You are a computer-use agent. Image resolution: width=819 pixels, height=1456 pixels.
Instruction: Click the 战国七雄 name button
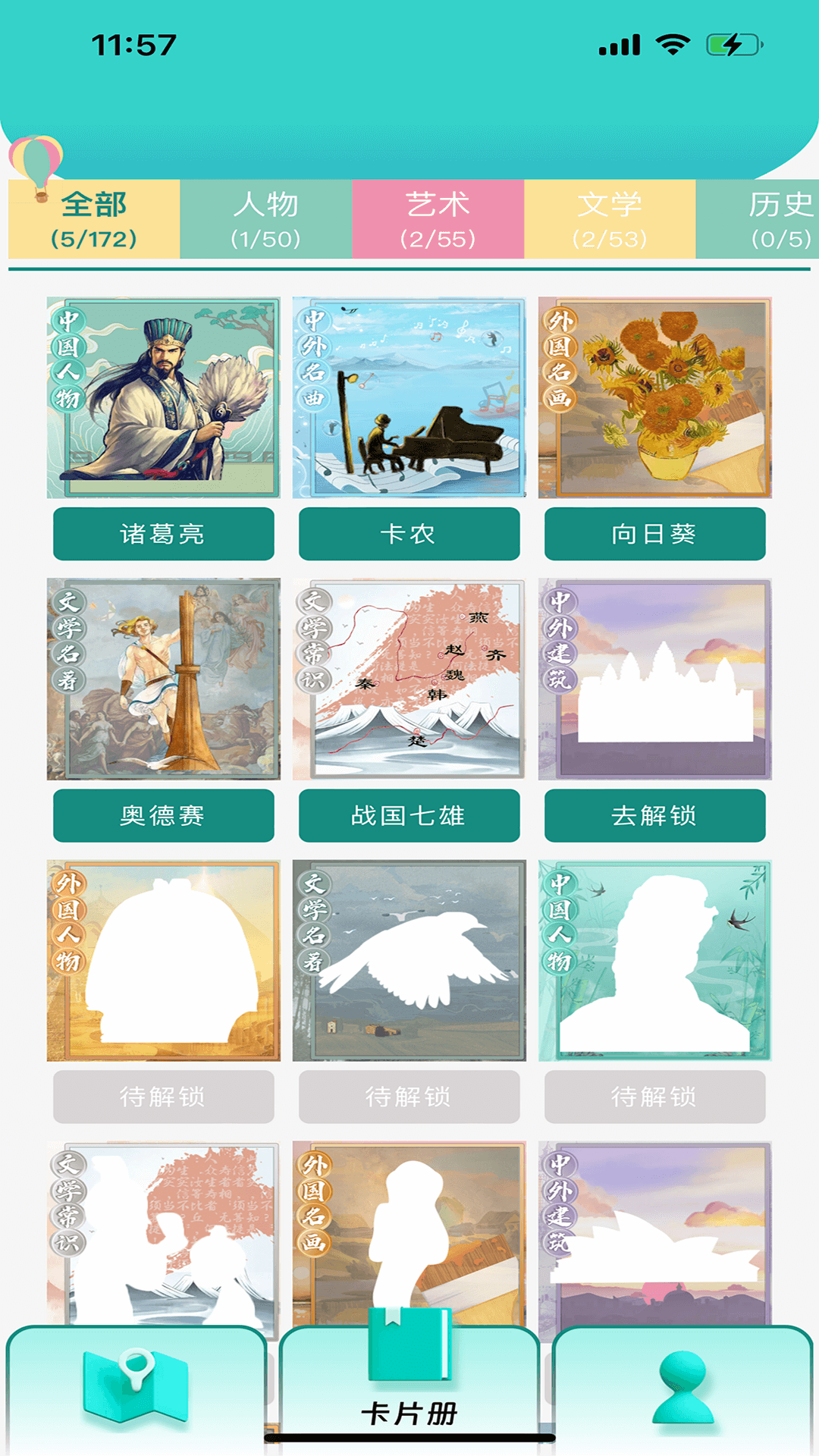409,816
